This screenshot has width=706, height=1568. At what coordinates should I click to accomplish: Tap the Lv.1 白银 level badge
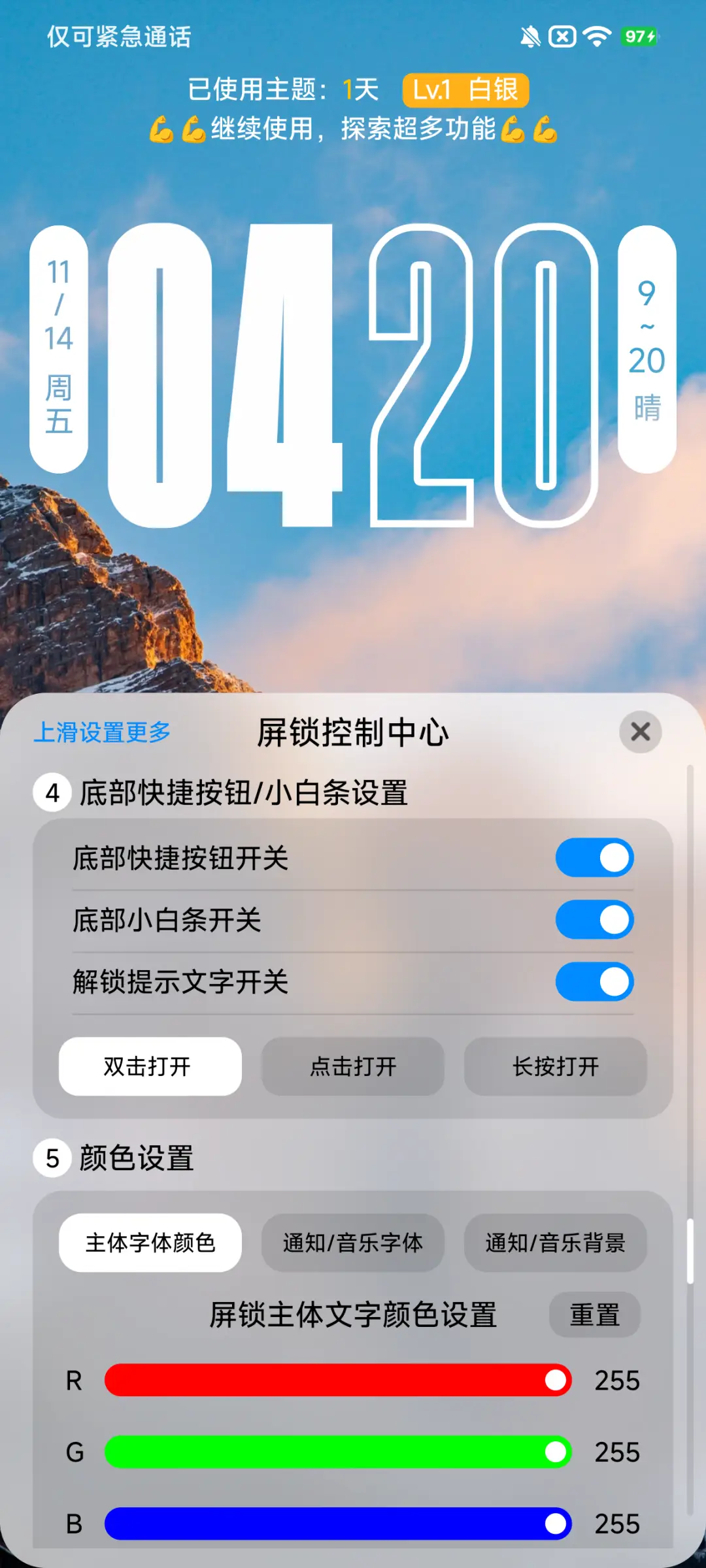point(465,90)
